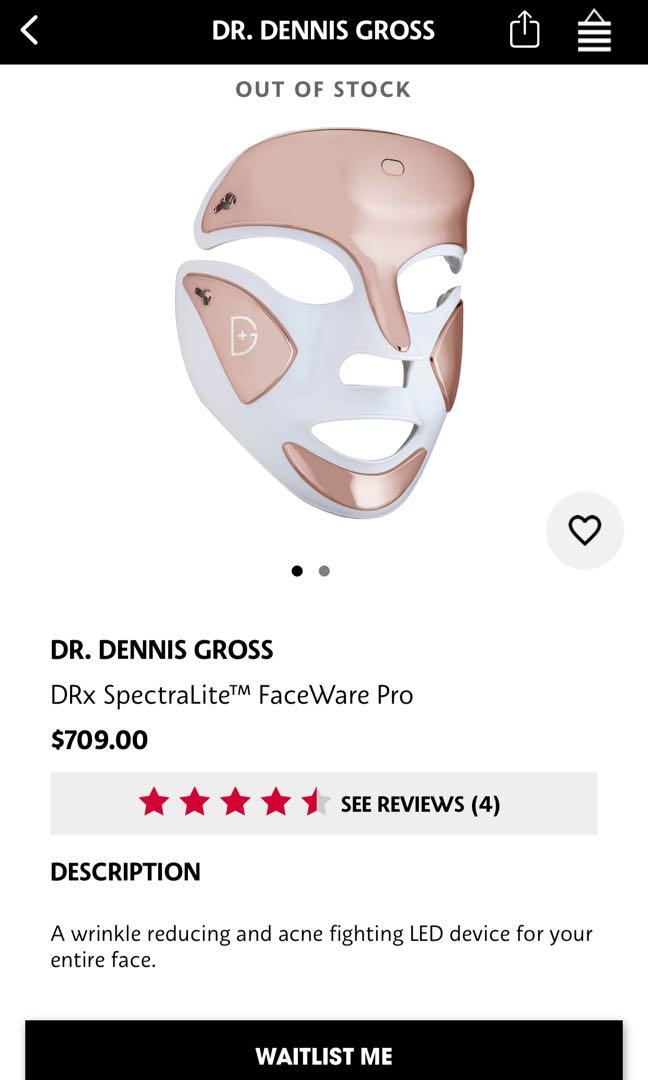Go back using the arrow icon
The height and width of the screenshot is (1080, 648).
pyautogui.click(x=30, y=30)
